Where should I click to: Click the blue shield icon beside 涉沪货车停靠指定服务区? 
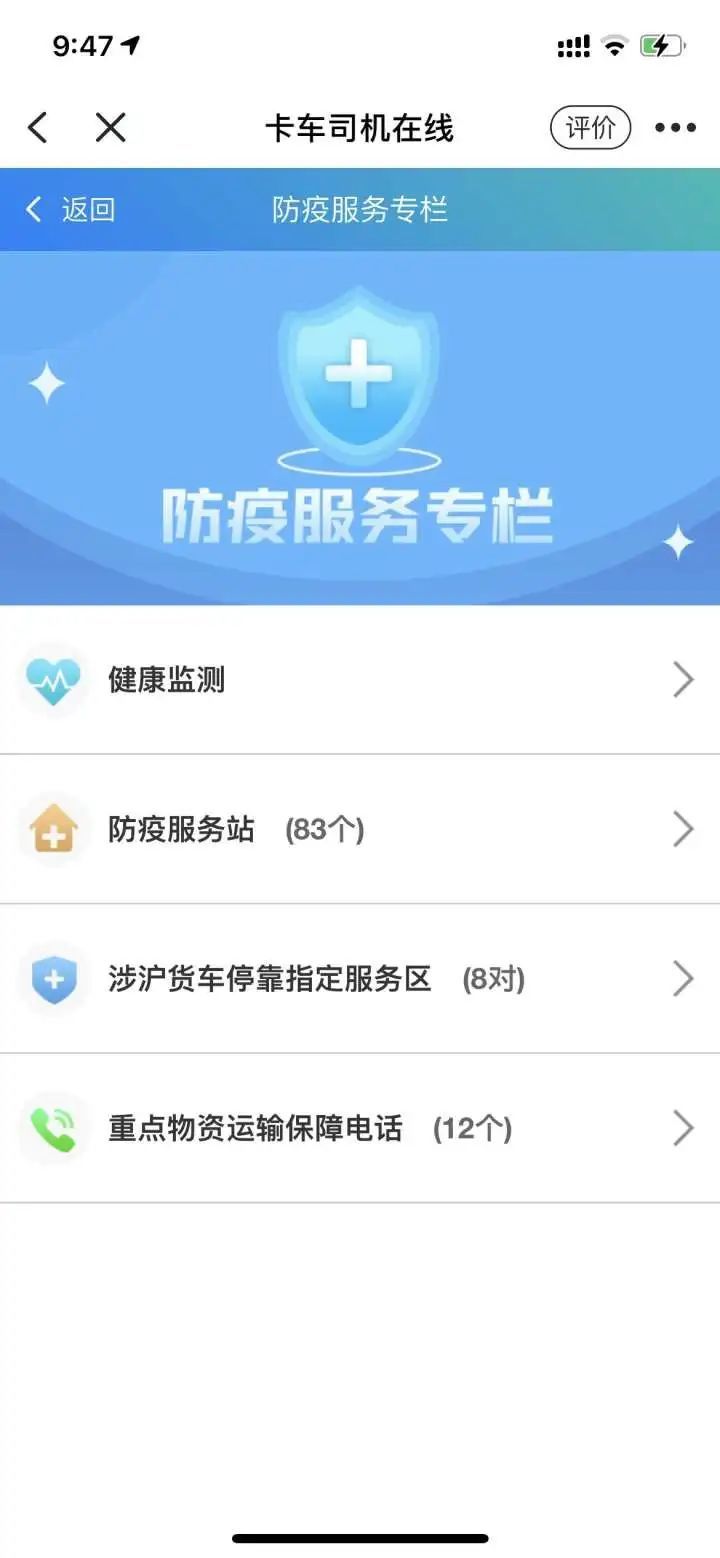tap(53, 979)
